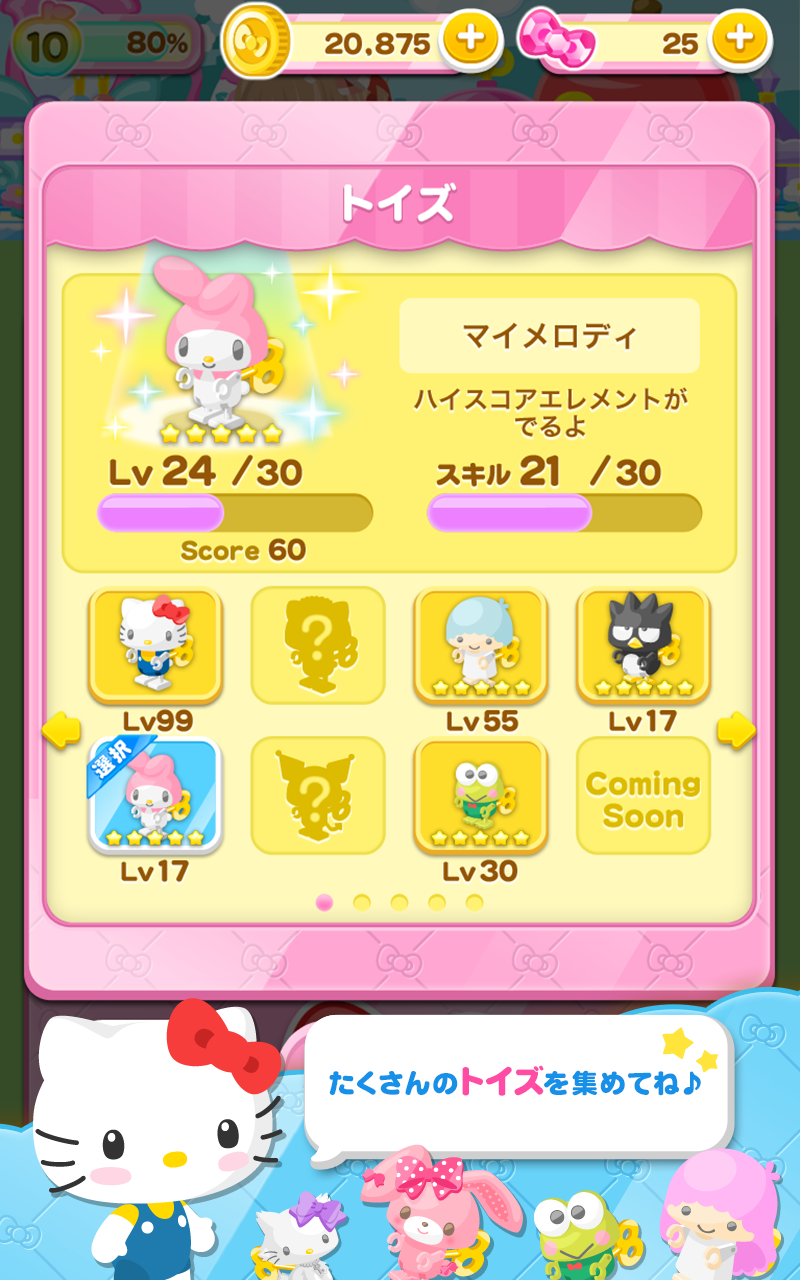Select the Keroppi Lv30 toy icon

pos(480,795)
